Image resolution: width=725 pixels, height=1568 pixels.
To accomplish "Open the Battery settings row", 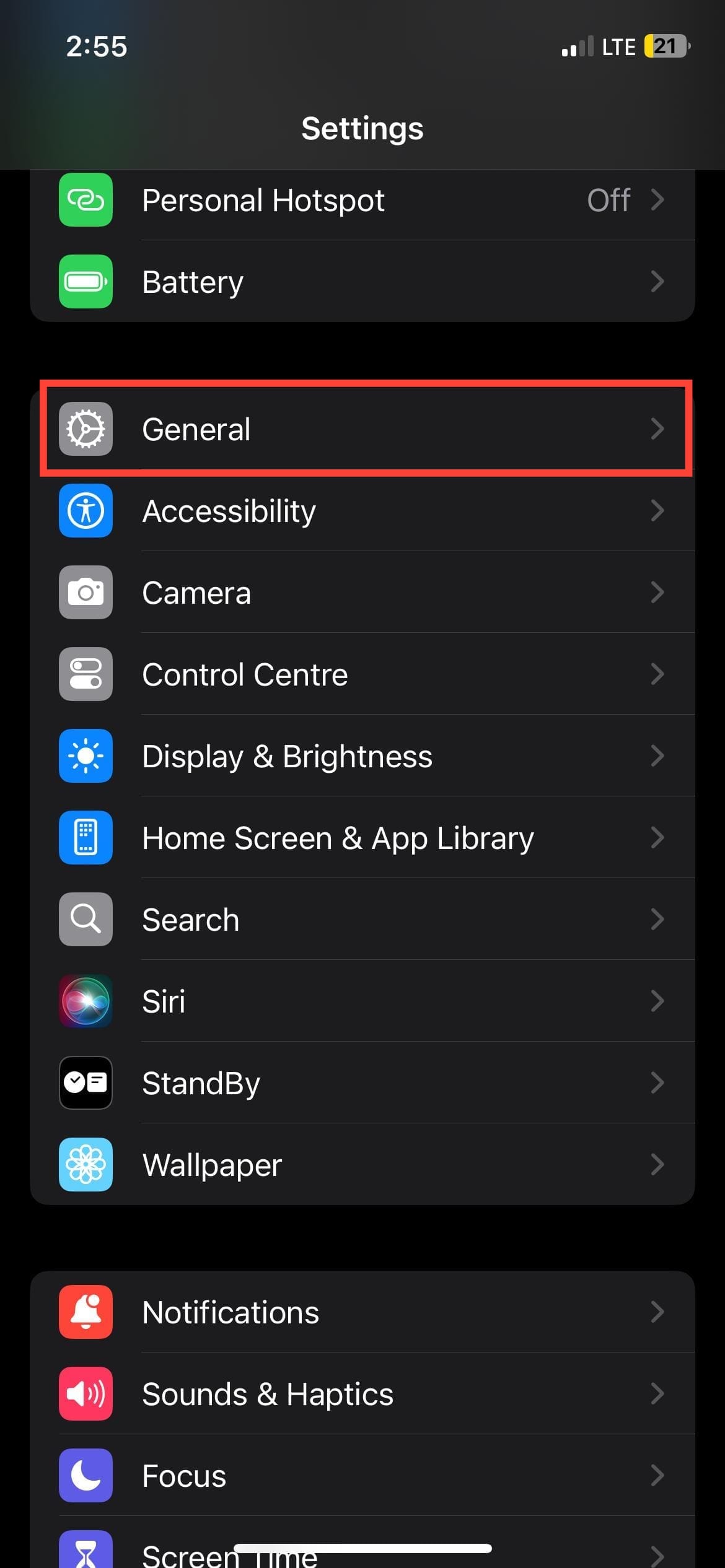I will tap(362, 282).
